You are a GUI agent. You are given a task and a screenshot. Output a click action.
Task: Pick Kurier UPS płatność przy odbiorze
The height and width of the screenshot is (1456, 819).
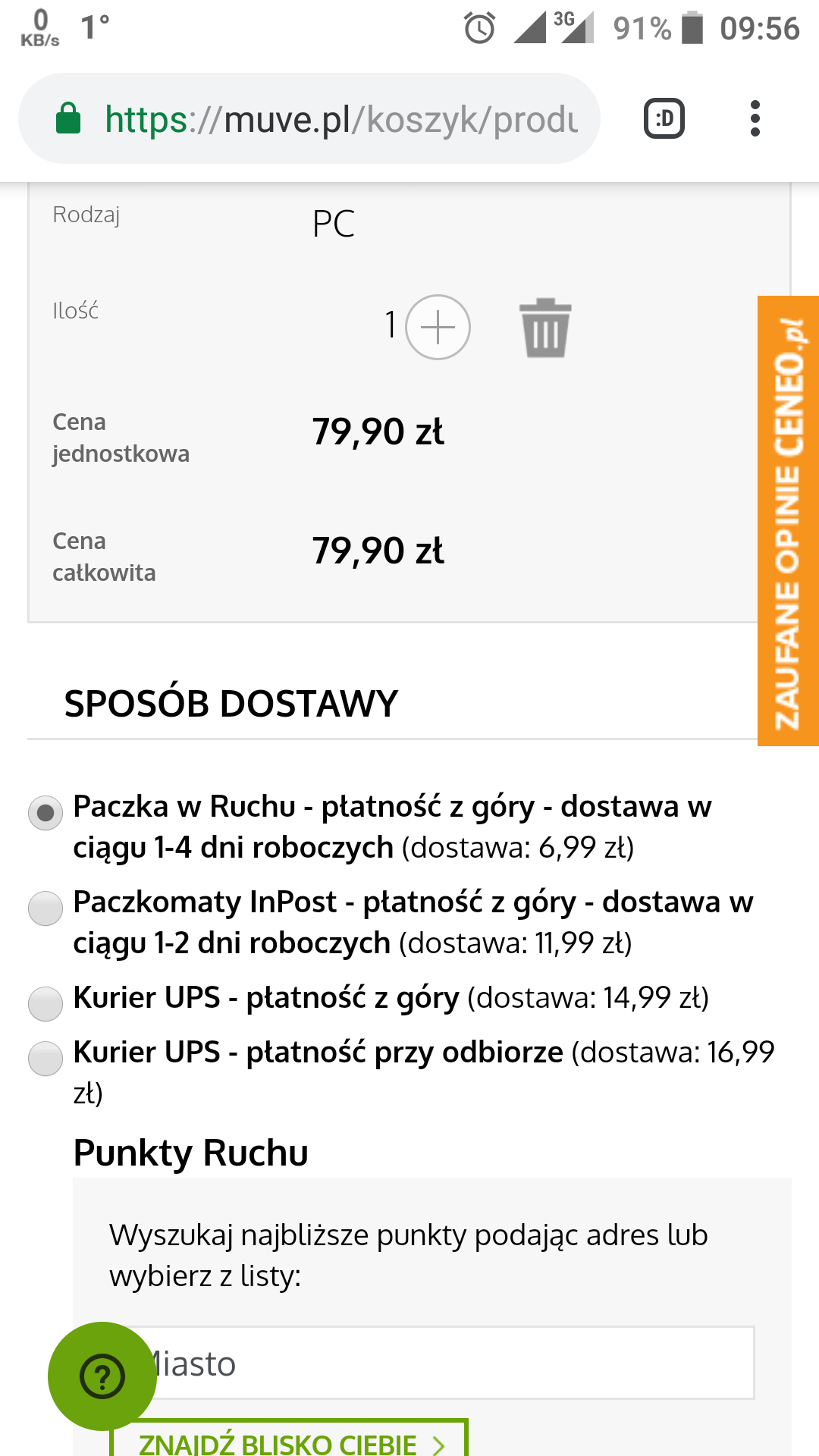click(x=45, y=1059)
